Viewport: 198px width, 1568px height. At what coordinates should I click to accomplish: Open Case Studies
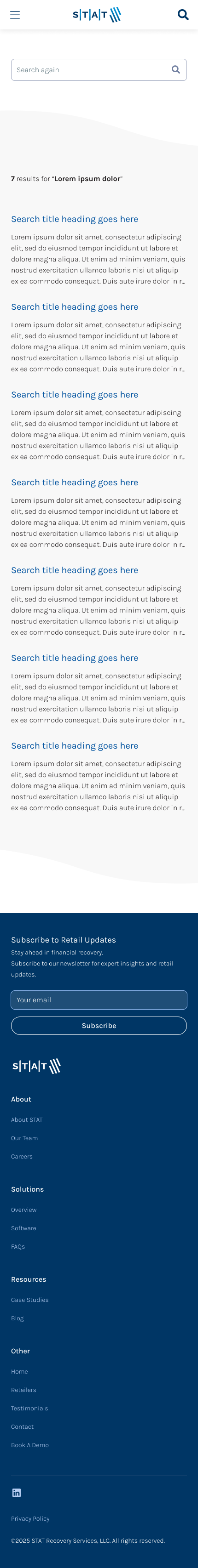(30, 1300)
